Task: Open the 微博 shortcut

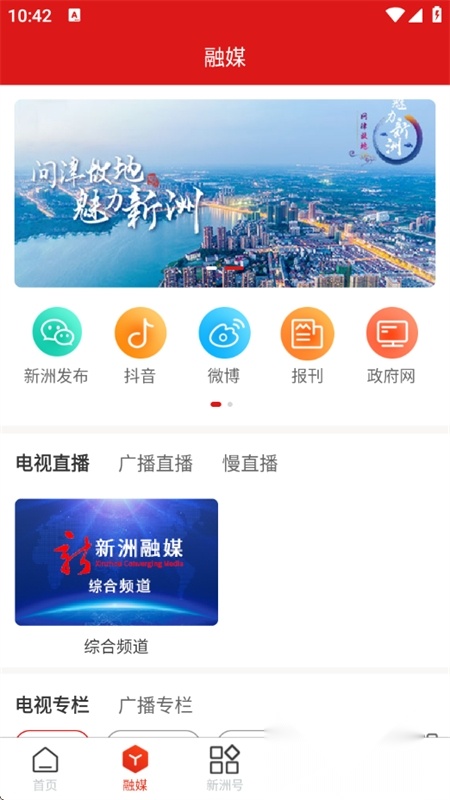Action: [224, 345]
